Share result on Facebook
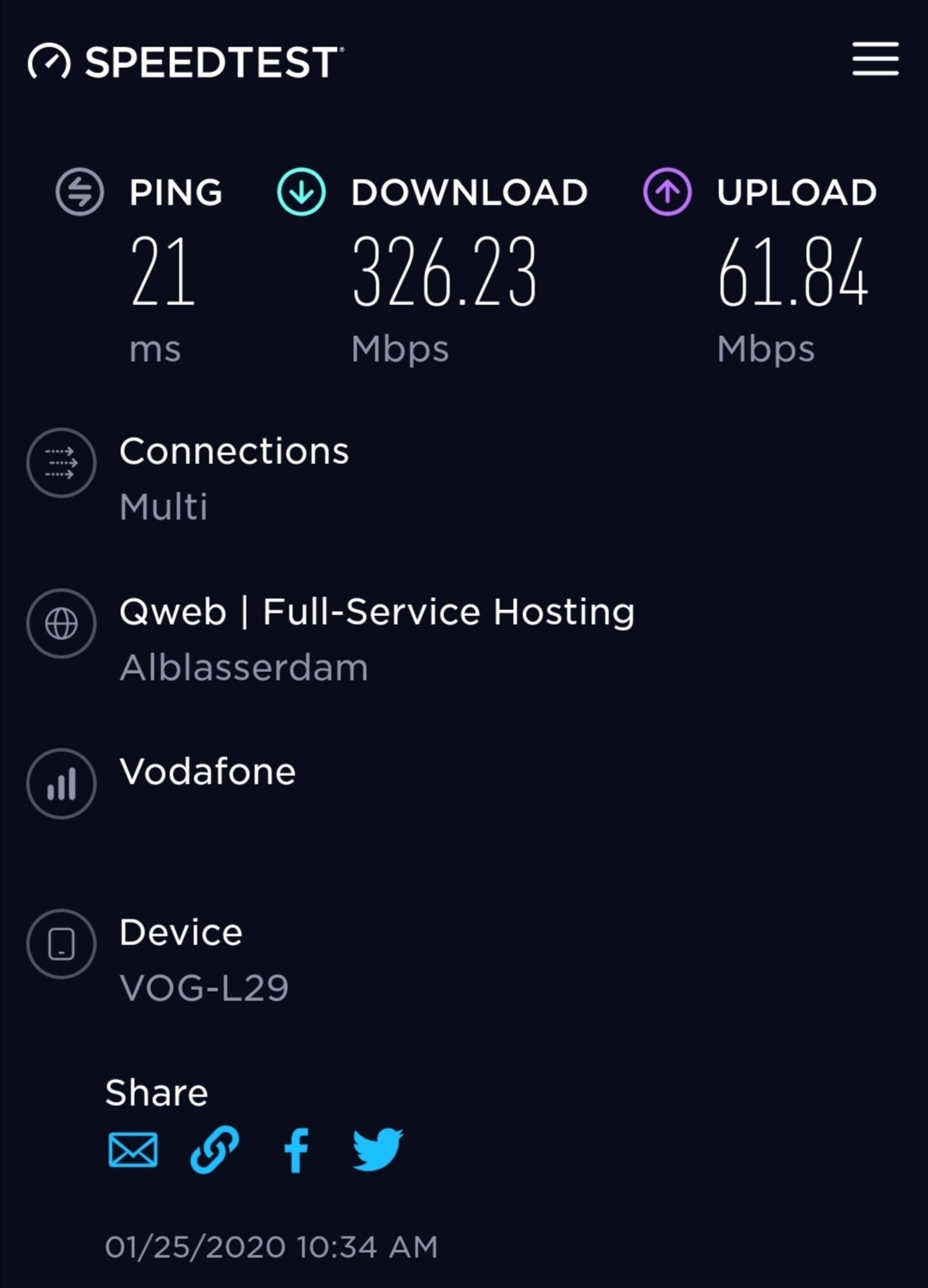Image resolution: width=928 pixels, height=1288 pixels. [296, 1150]
